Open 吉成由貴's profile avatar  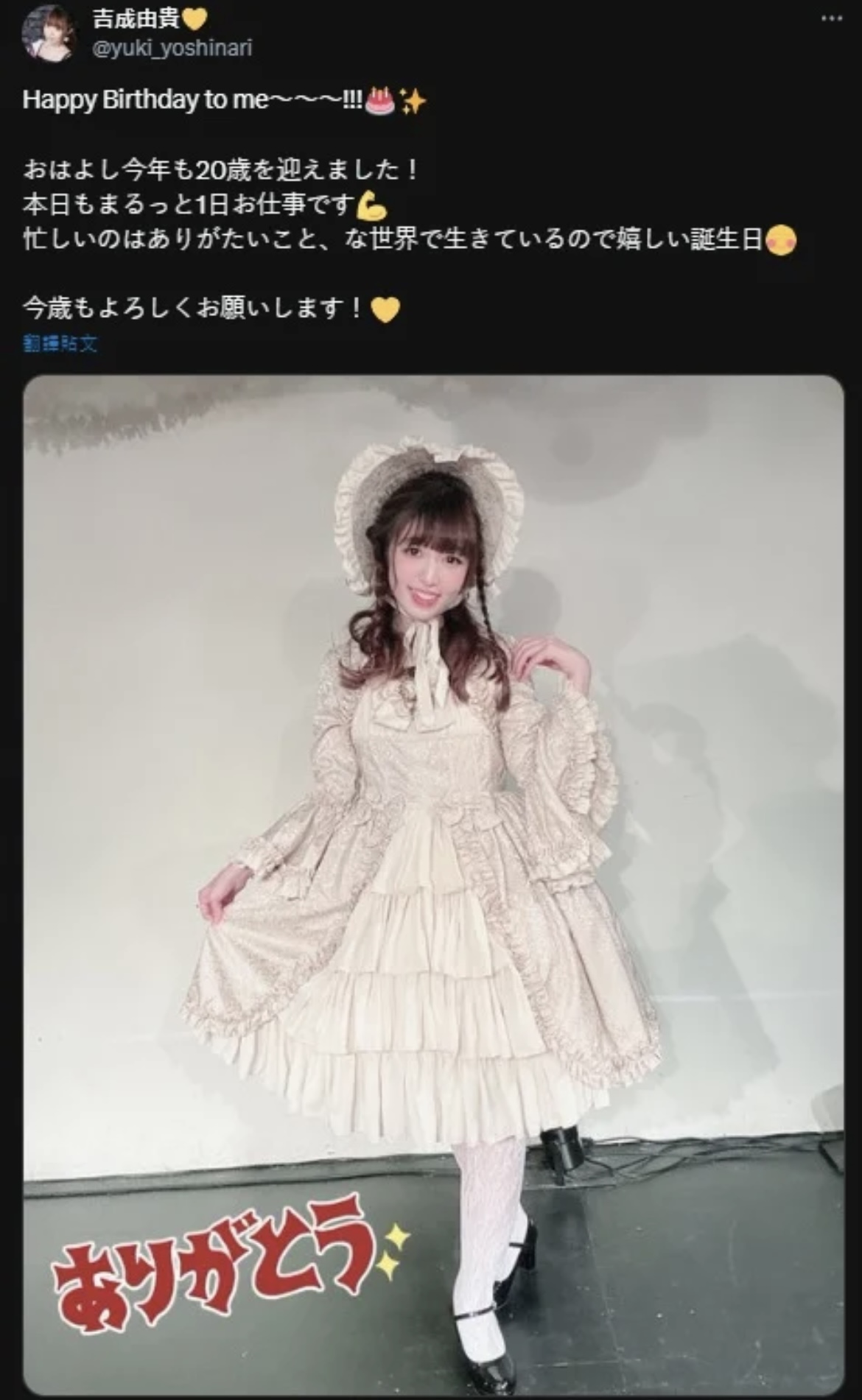pos(49,32)
